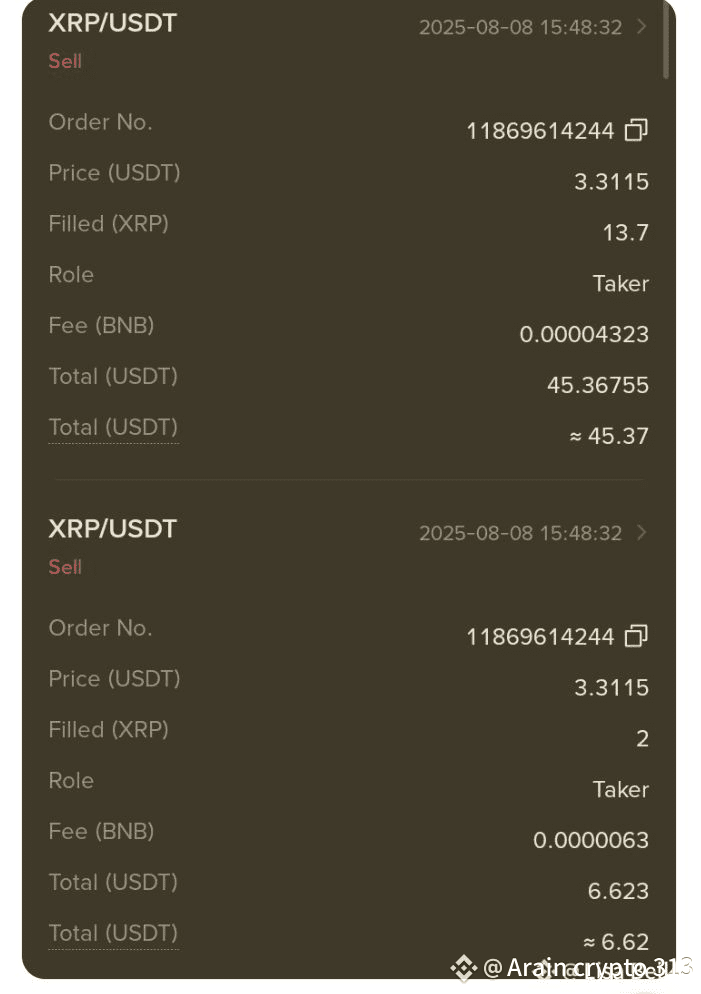The image size is (701, 994).
Task: Tap underlined Total (USDT) label beside ≈ 6.62
Action: (x=113, y=934)
